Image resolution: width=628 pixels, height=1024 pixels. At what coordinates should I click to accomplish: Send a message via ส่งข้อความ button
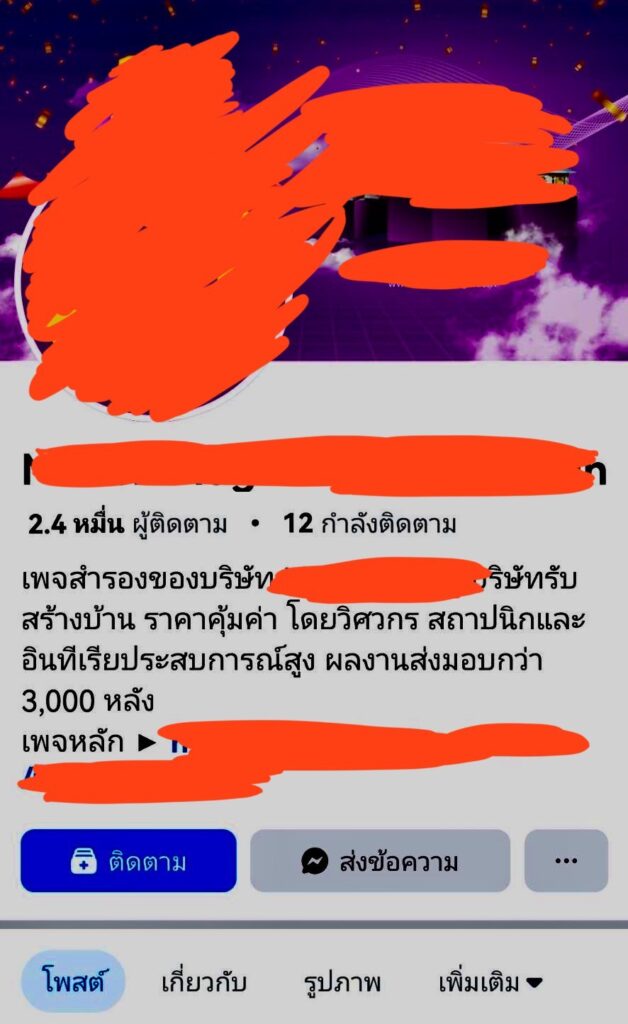pyautogui.click(x=380, y=861)
